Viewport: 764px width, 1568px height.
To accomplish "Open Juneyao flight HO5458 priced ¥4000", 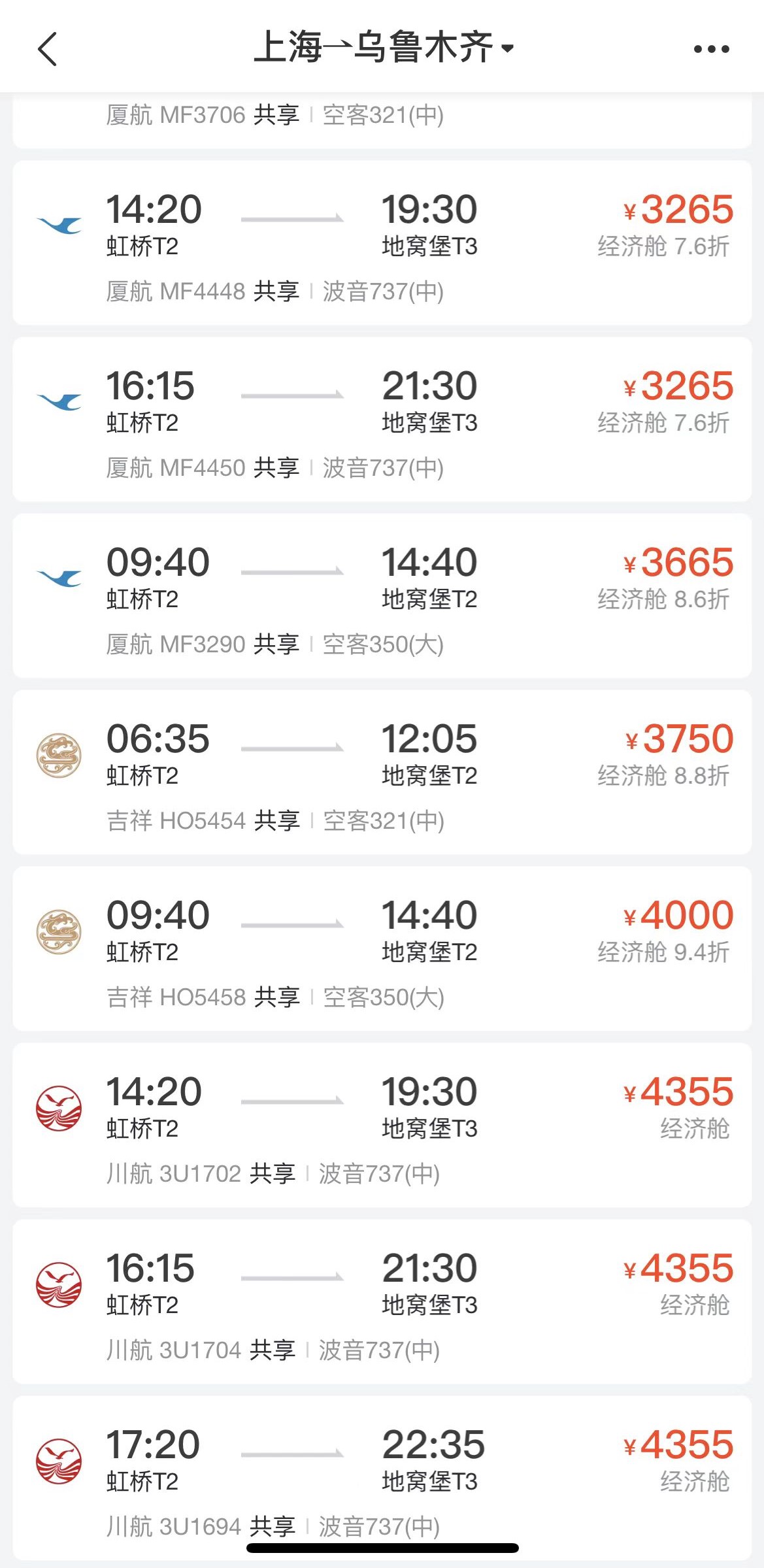I will [382, 949].
